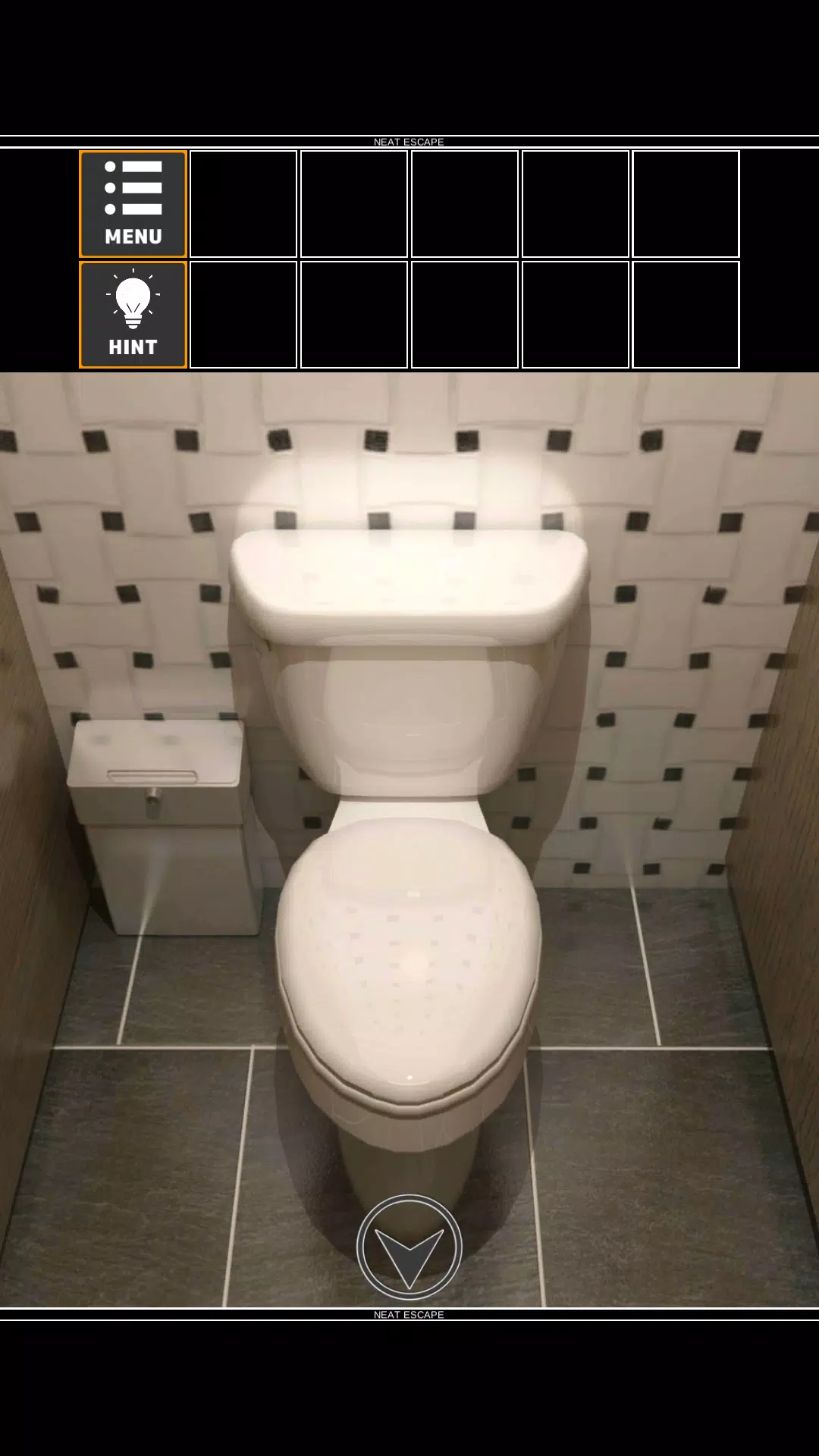Viewport: 819px width, 1456px height.
Task: Go back with the down arrow
Action: pyautogui.click(x=409, y=1247)
